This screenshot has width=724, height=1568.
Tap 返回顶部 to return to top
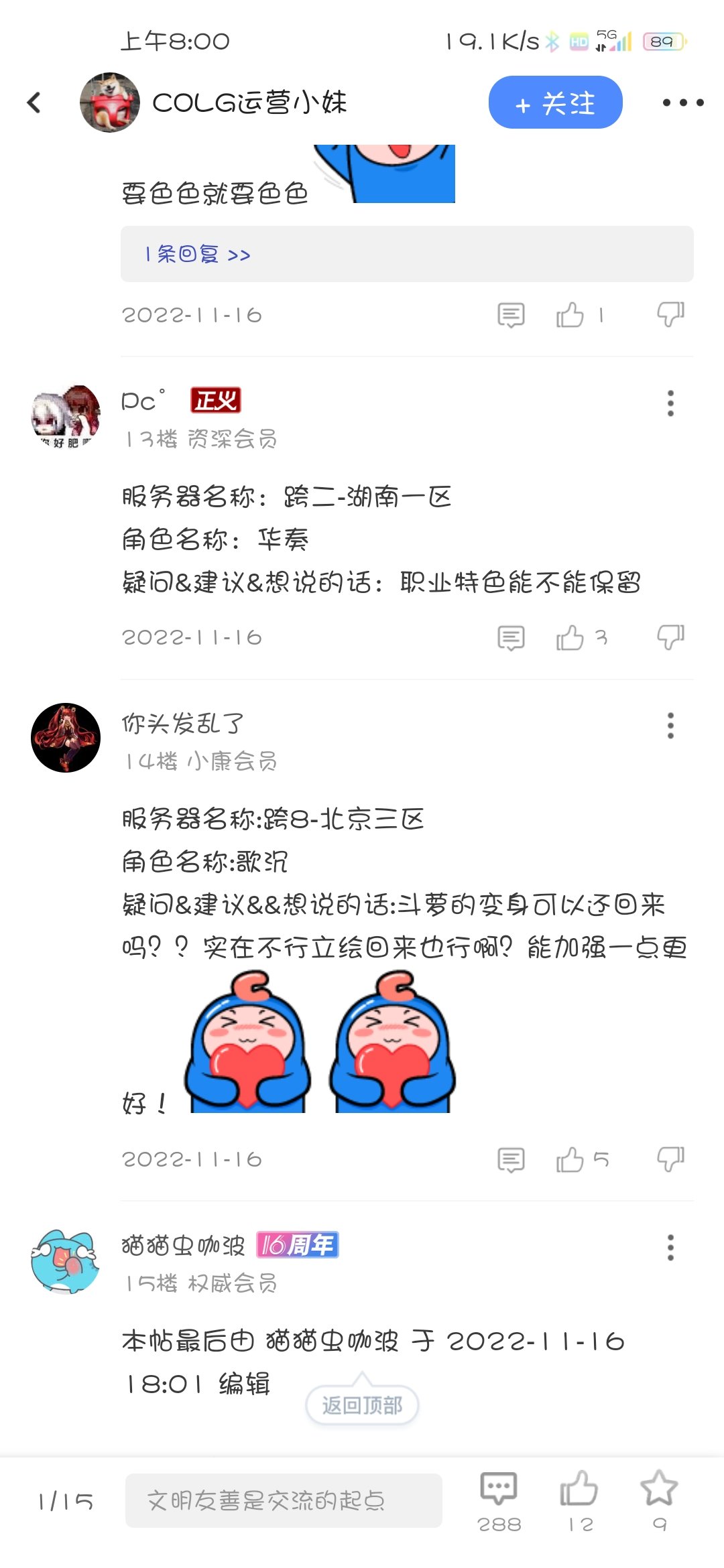click(362, 1404)
